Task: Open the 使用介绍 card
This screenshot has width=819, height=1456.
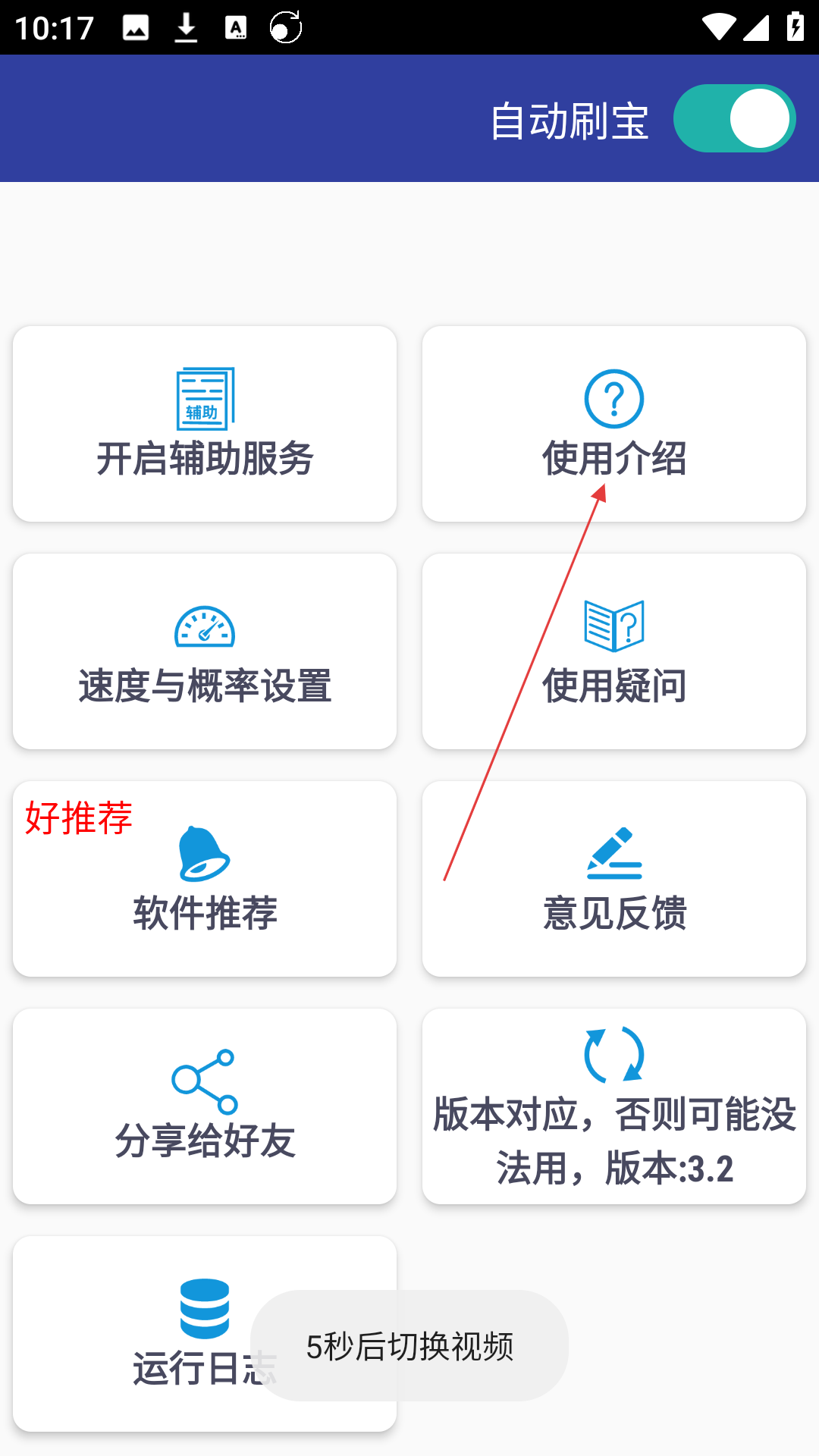Action: coord(614,424)
